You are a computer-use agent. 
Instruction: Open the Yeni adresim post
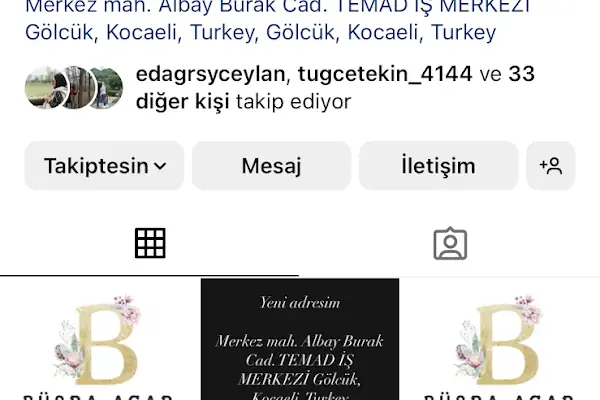pyautogui.click(x=300, y=340)
